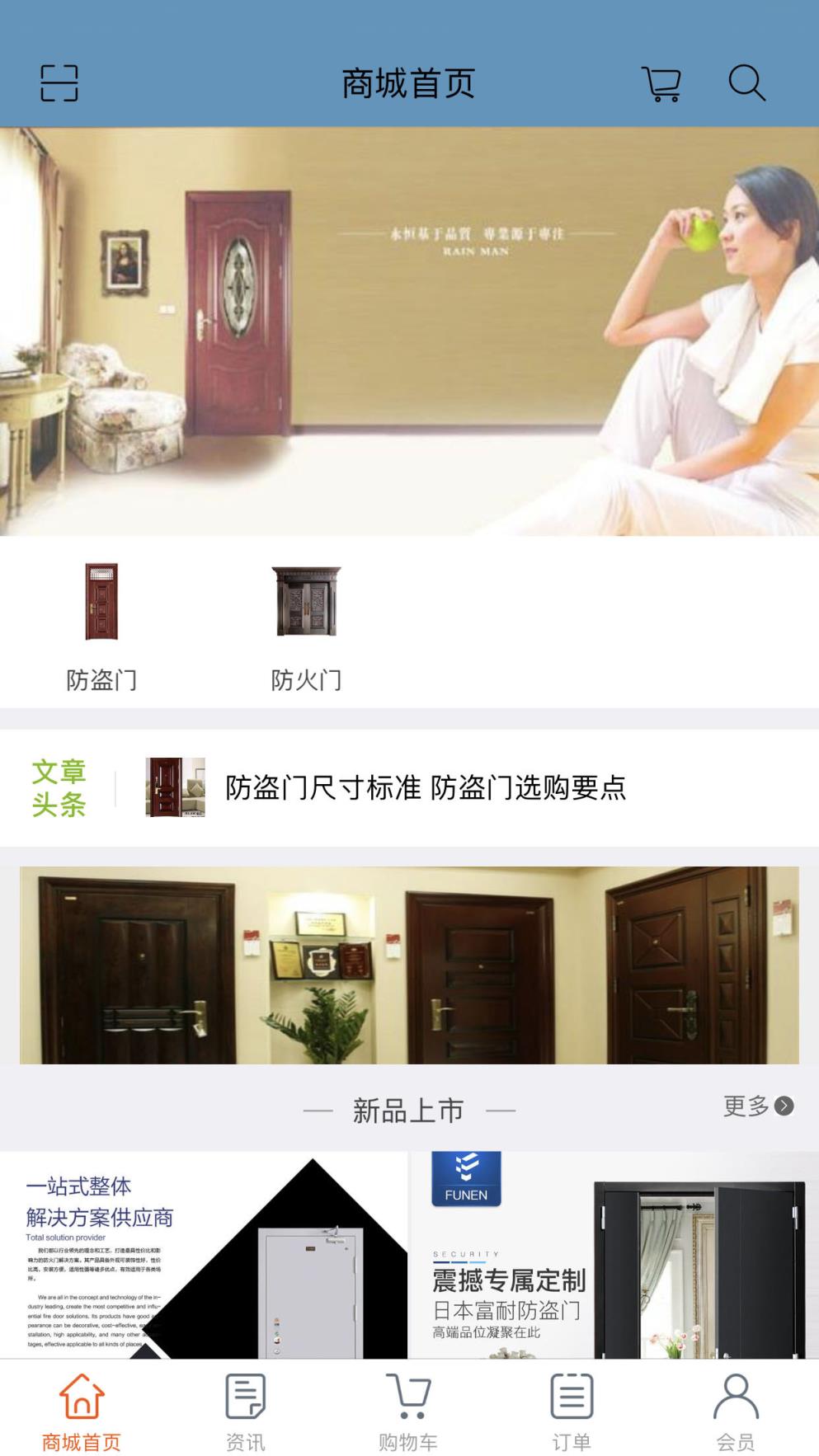Open the 文章头条 section label
819x1456 pixels.
click(58, 789)
